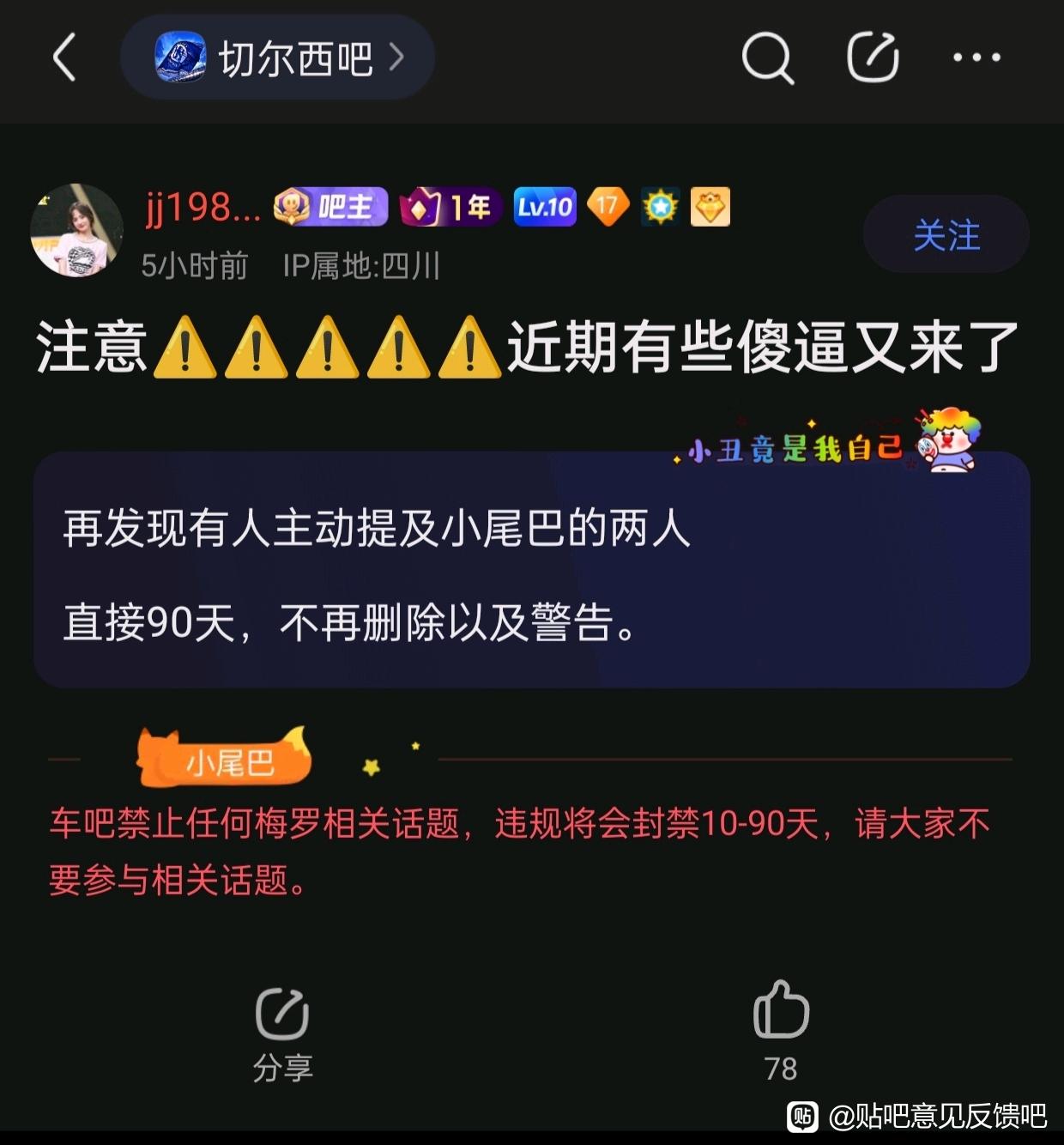Tap the share icon in the top bar
The width and height of the screenshot is (1064, 1145).
pos(873,58)
